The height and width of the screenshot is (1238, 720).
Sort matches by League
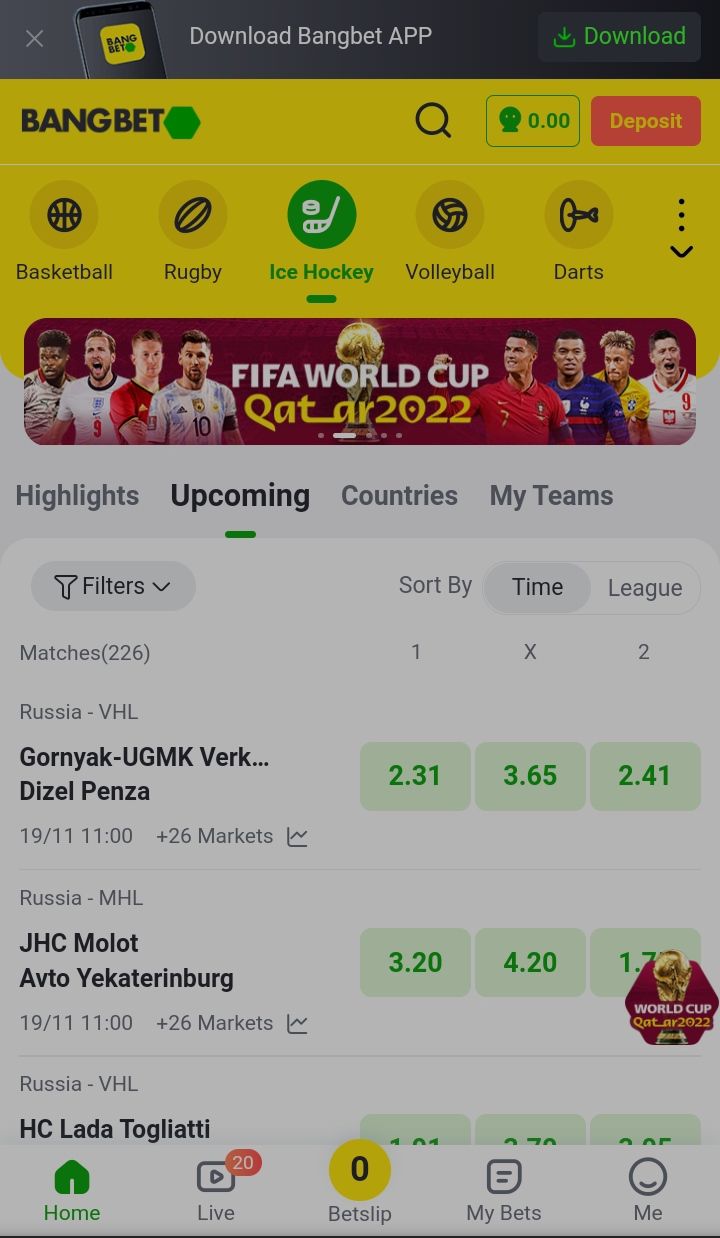tap(644, 587)
